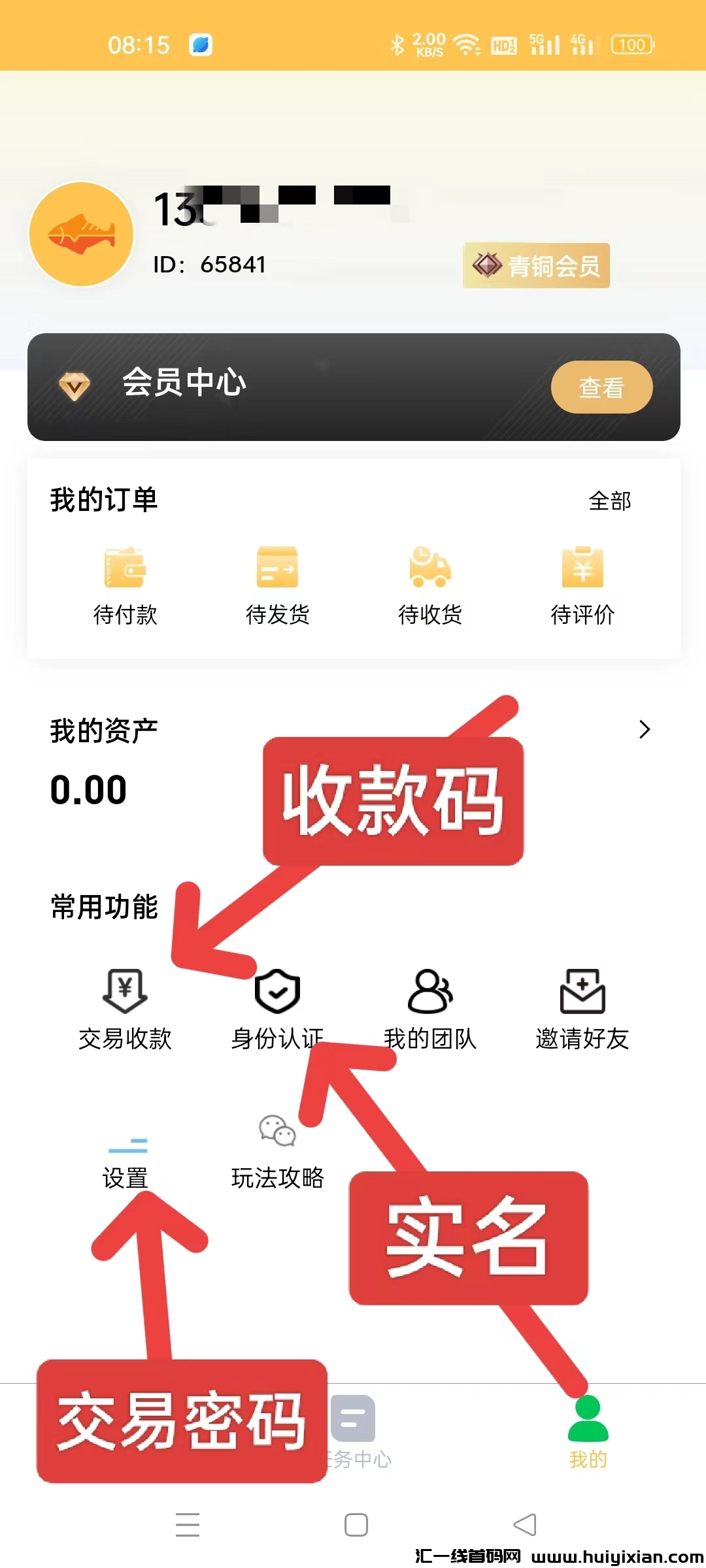
Task: Tap the system home button
Action: [x=356, y=1525]
